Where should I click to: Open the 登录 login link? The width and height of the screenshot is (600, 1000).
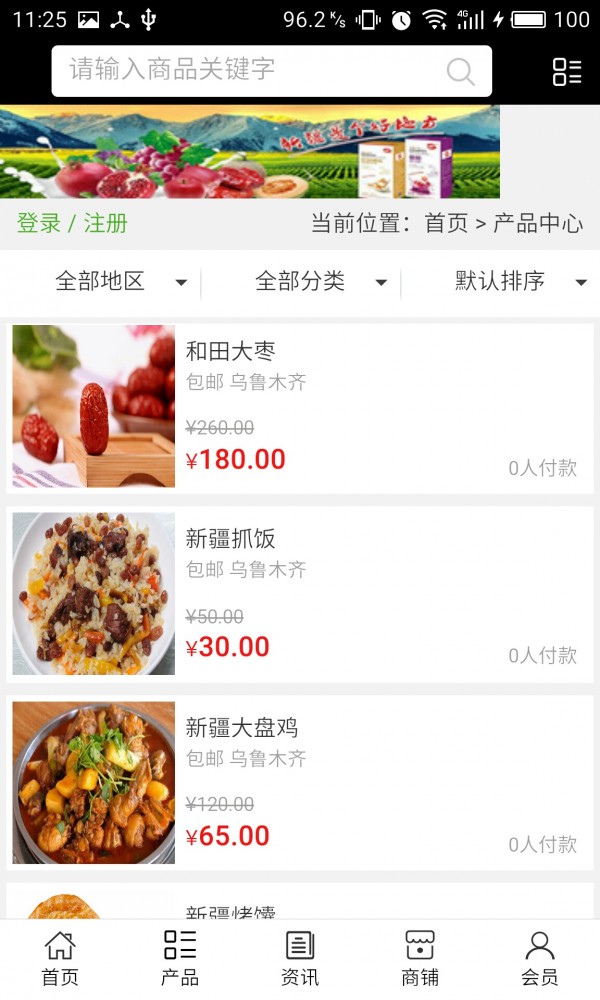pyautogui.click(x=39, y=223)
